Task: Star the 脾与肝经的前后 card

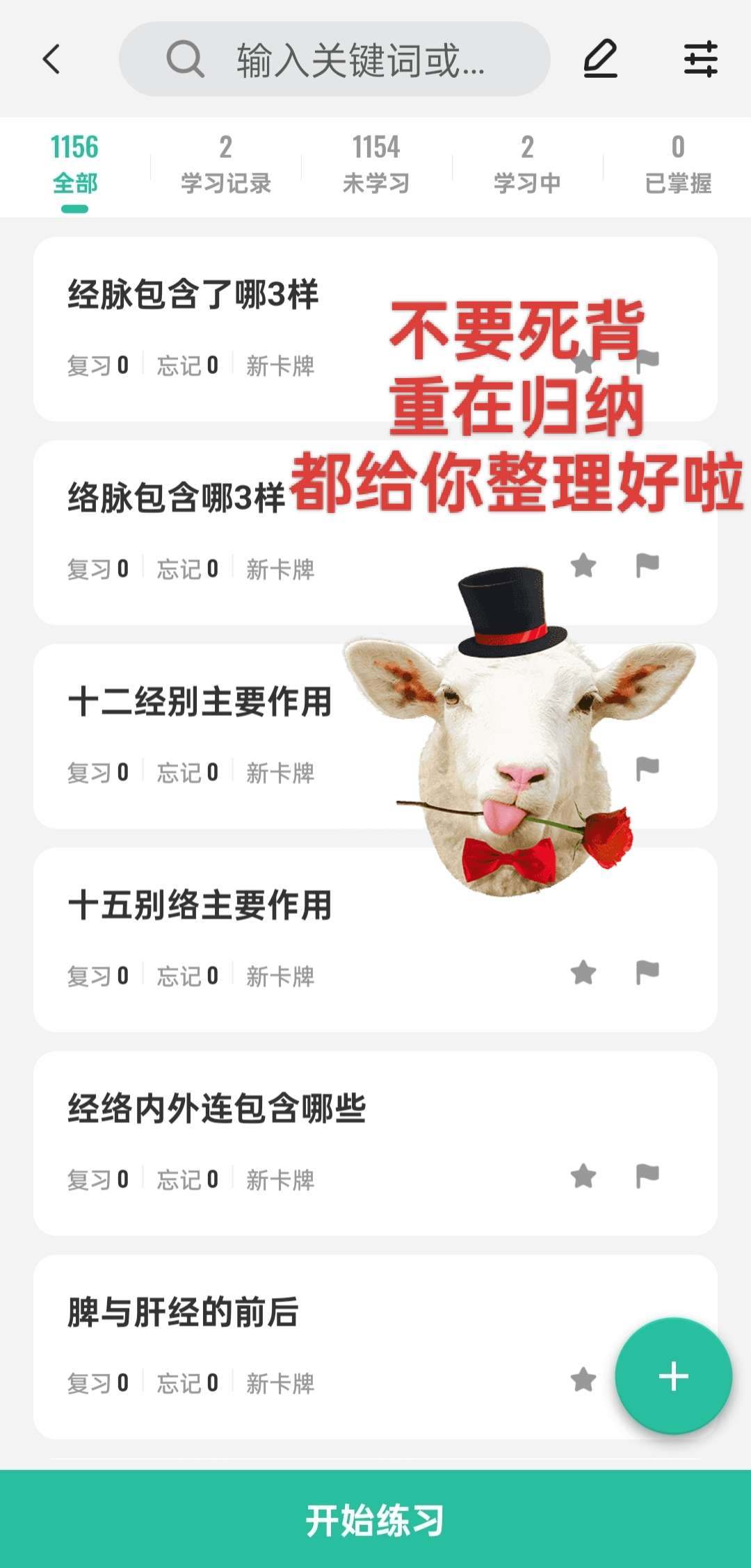Action: (x=583, y=1380)
